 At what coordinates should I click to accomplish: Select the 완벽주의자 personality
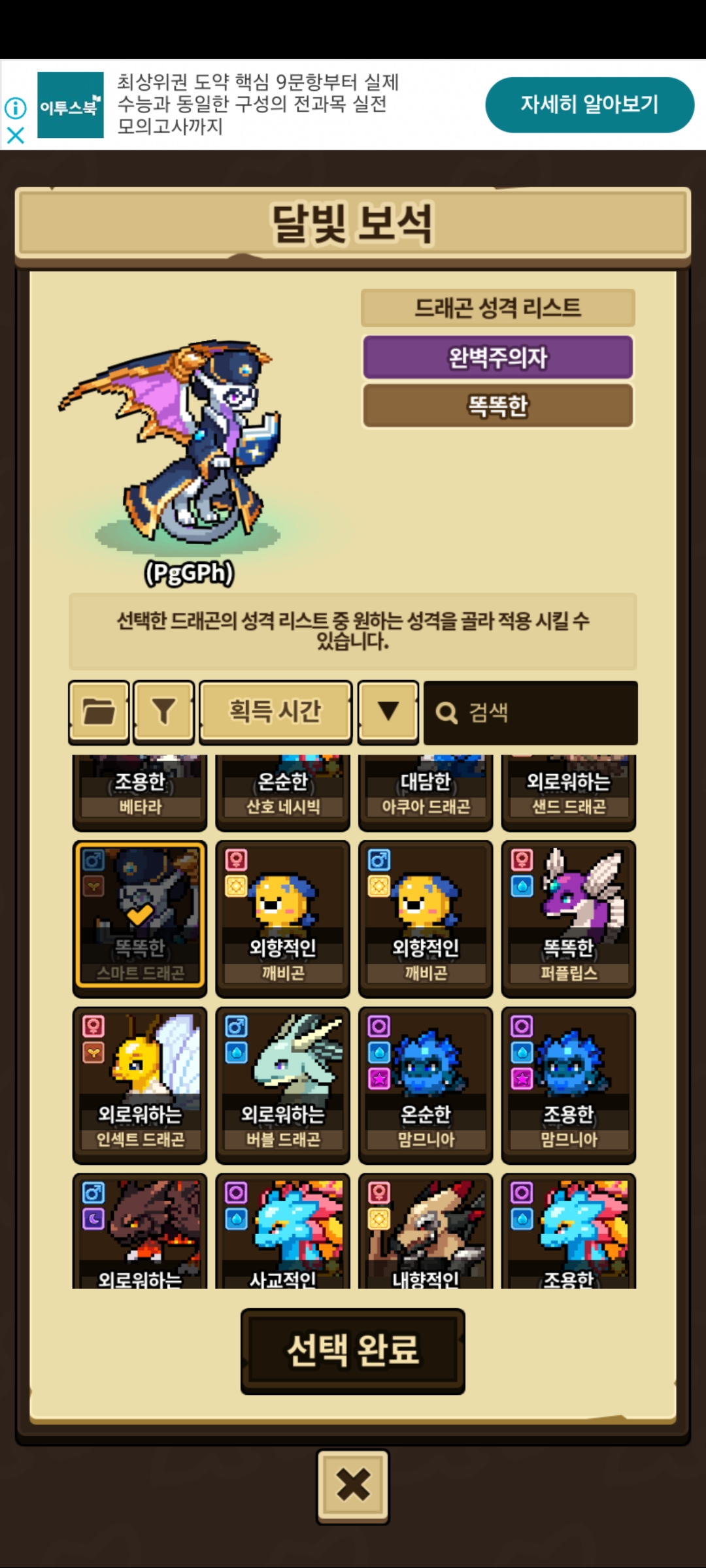click(497, 357)
